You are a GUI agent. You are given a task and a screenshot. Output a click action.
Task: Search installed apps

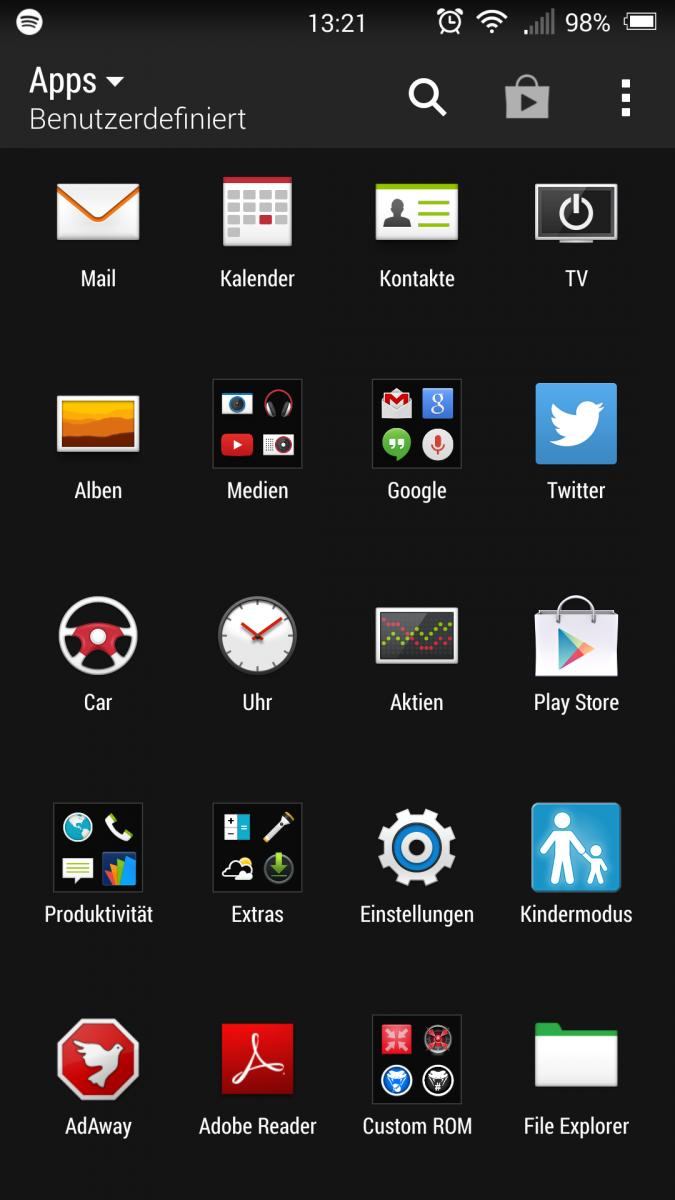[x=427, y=98]
